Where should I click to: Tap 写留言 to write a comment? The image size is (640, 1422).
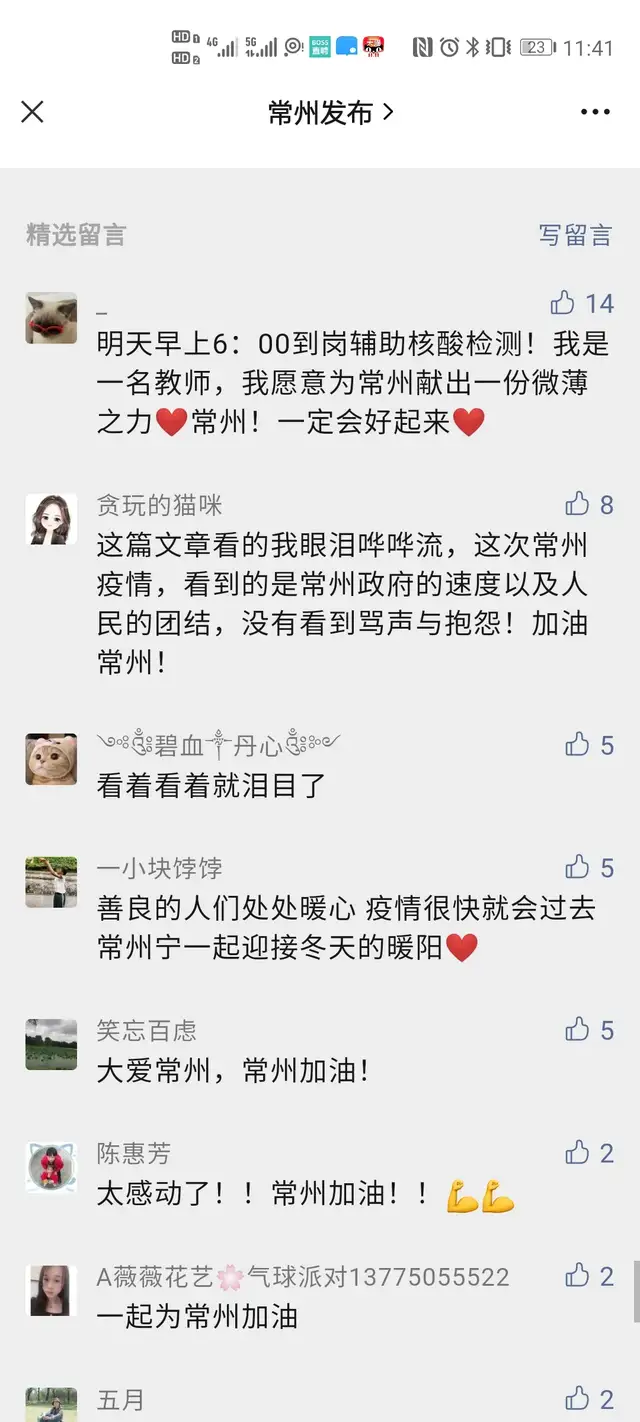(x=575, y=235)
